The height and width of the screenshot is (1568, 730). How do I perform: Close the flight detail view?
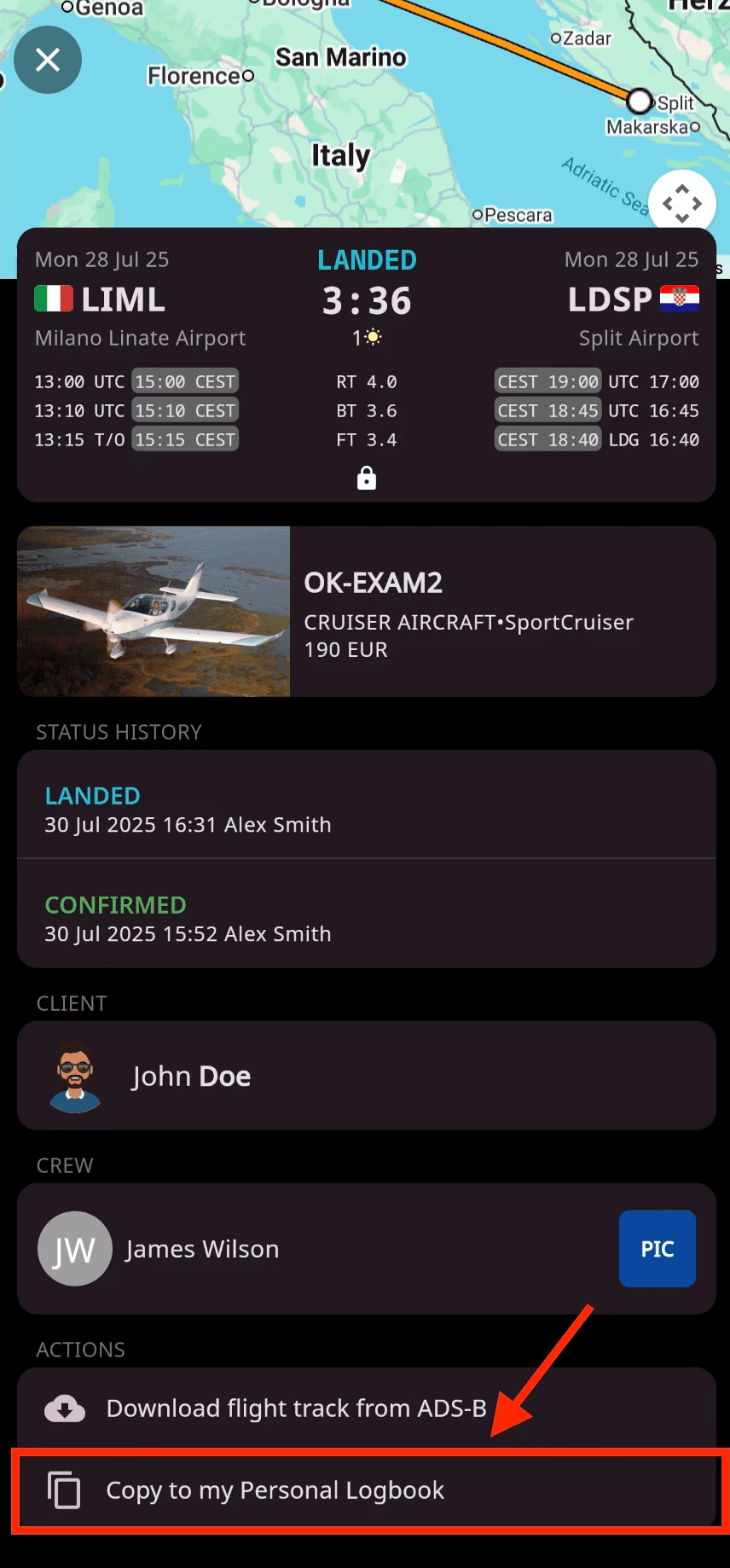(48, 60)
